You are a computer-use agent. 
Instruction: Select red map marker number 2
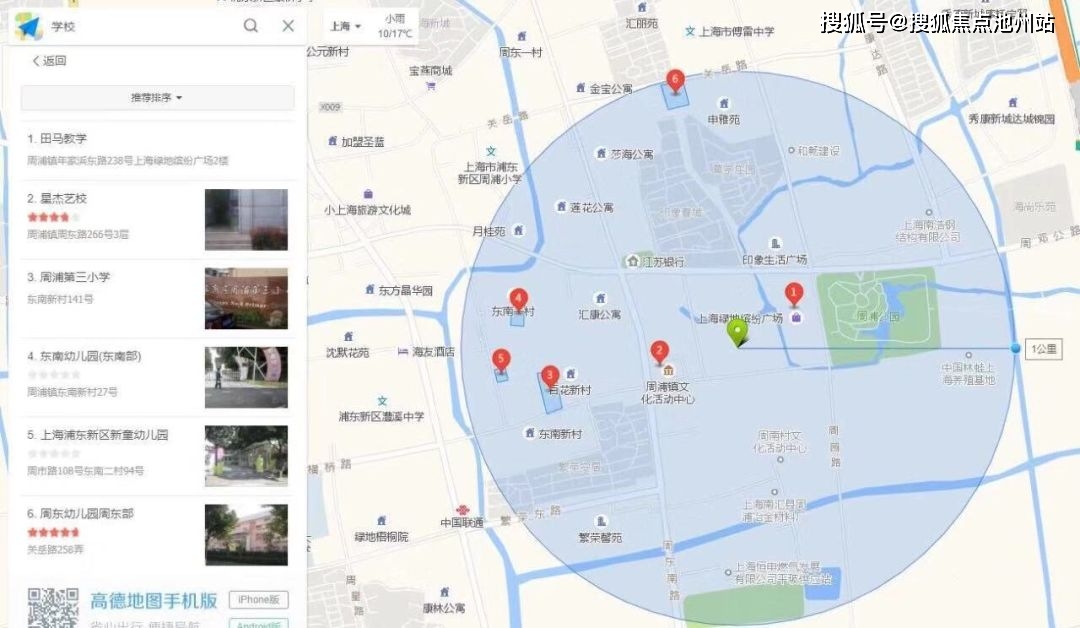pos(659,351)
